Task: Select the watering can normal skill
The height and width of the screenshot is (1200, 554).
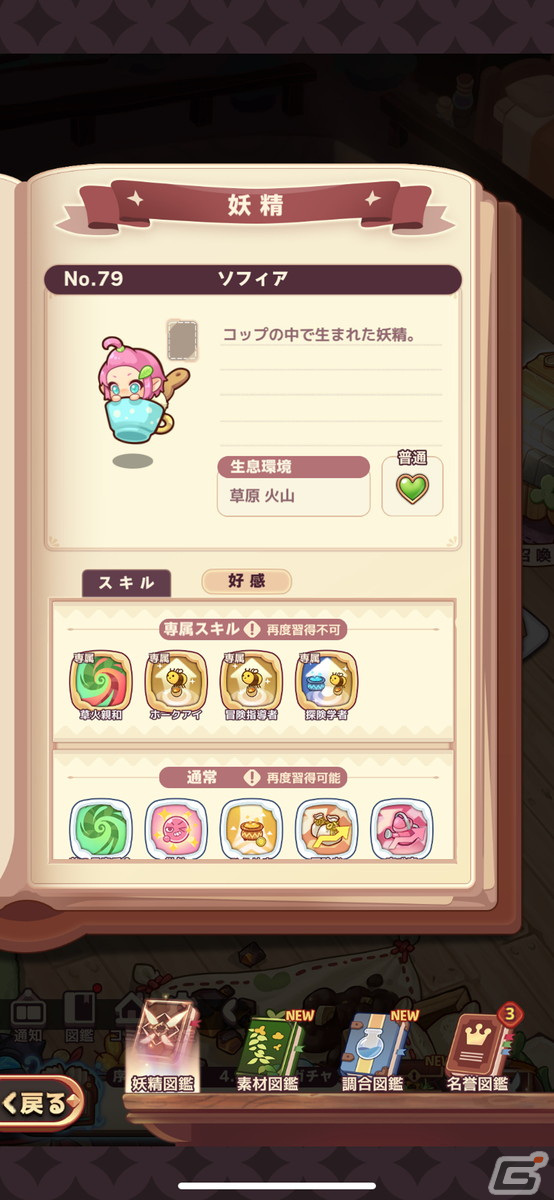Action: [402, 828]
